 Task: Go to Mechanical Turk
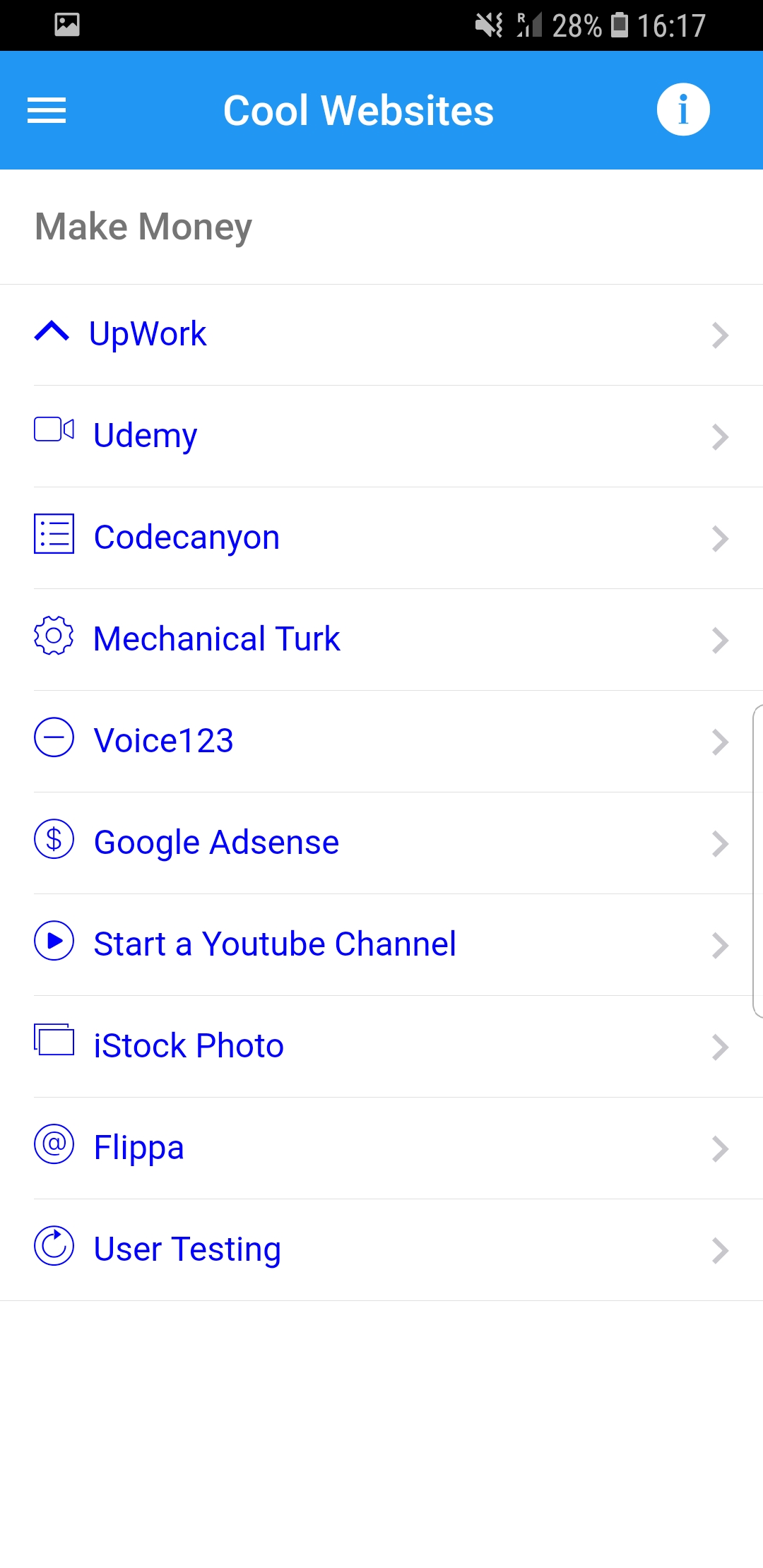[x=381, y=640]
